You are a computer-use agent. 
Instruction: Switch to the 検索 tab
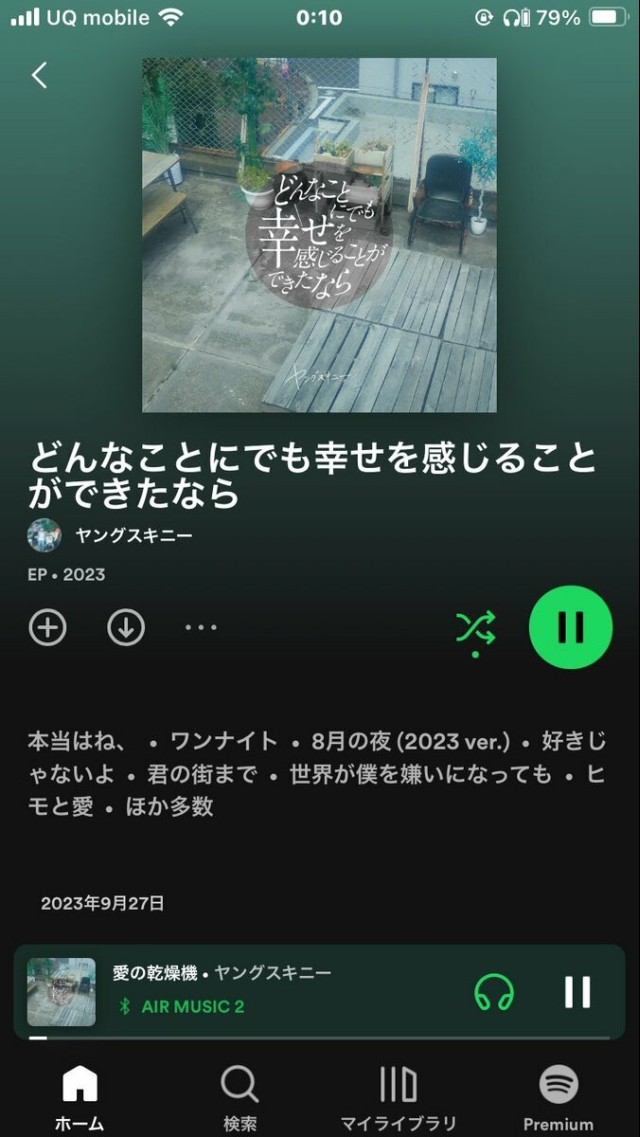tap(240, 1097)
